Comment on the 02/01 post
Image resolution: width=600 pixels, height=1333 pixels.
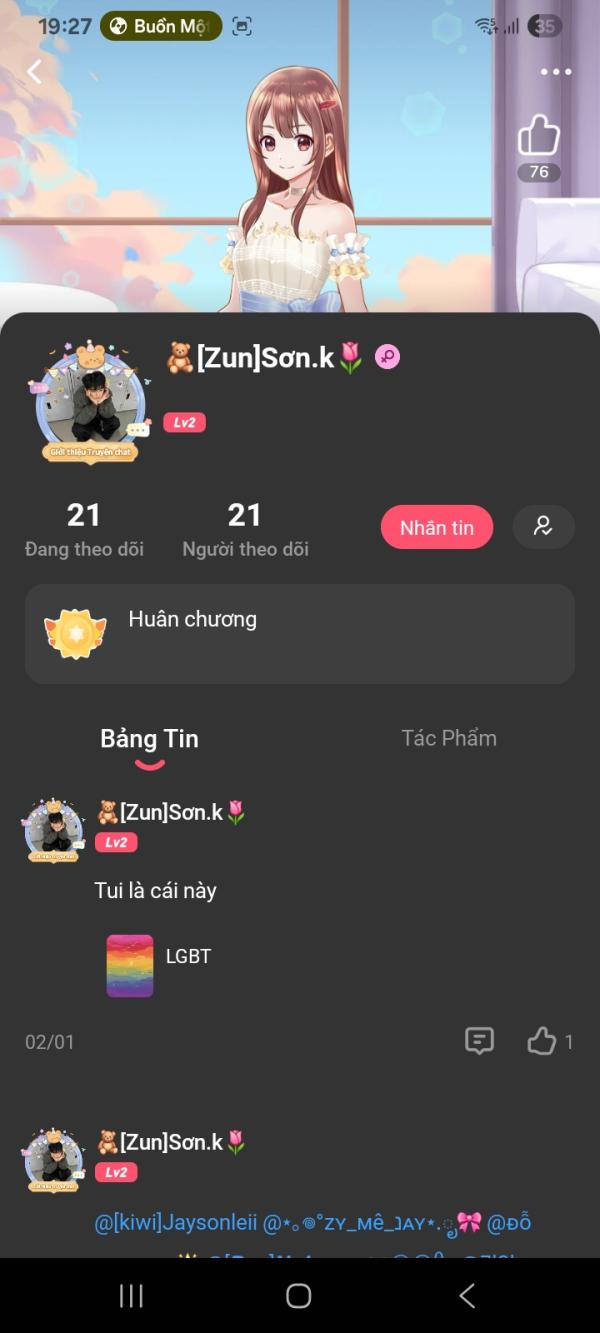[x=480, y=1041]
